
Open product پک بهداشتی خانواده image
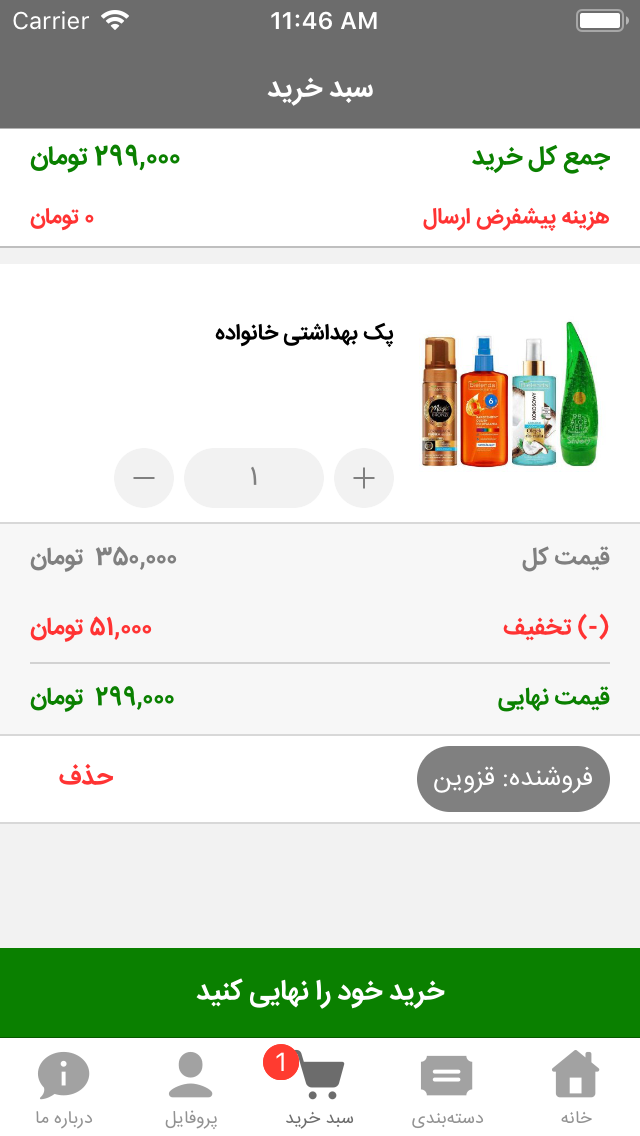click(x=513, y=395)
